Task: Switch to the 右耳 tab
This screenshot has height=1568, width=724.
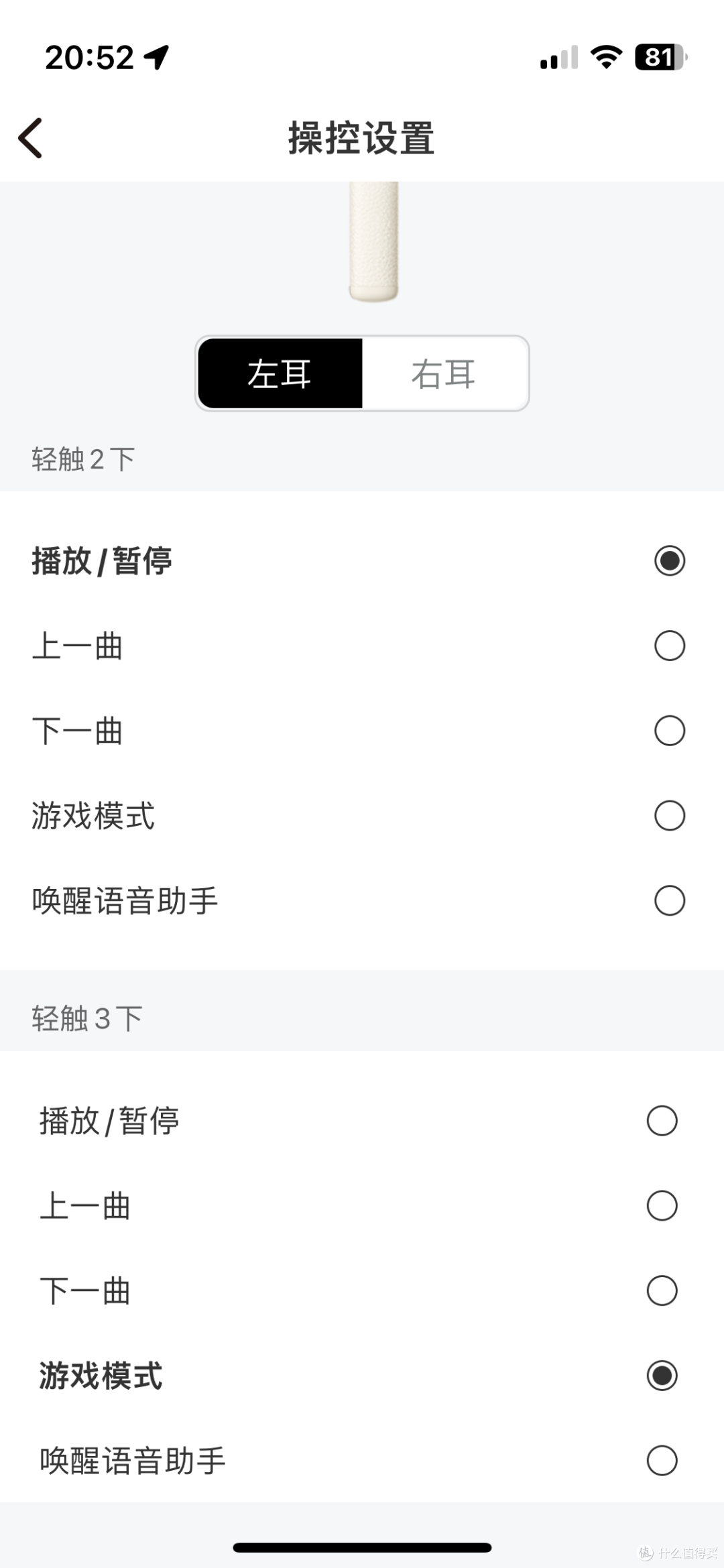Action: point(444,373)
